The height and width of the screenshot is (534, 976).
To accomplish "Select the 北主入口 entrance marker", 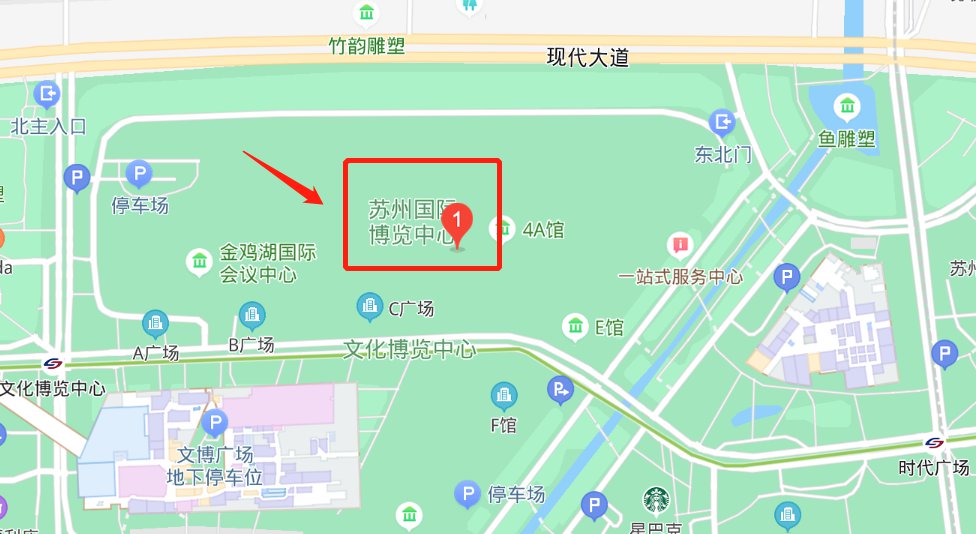I will pyautogui.click(x=47, y=95).
